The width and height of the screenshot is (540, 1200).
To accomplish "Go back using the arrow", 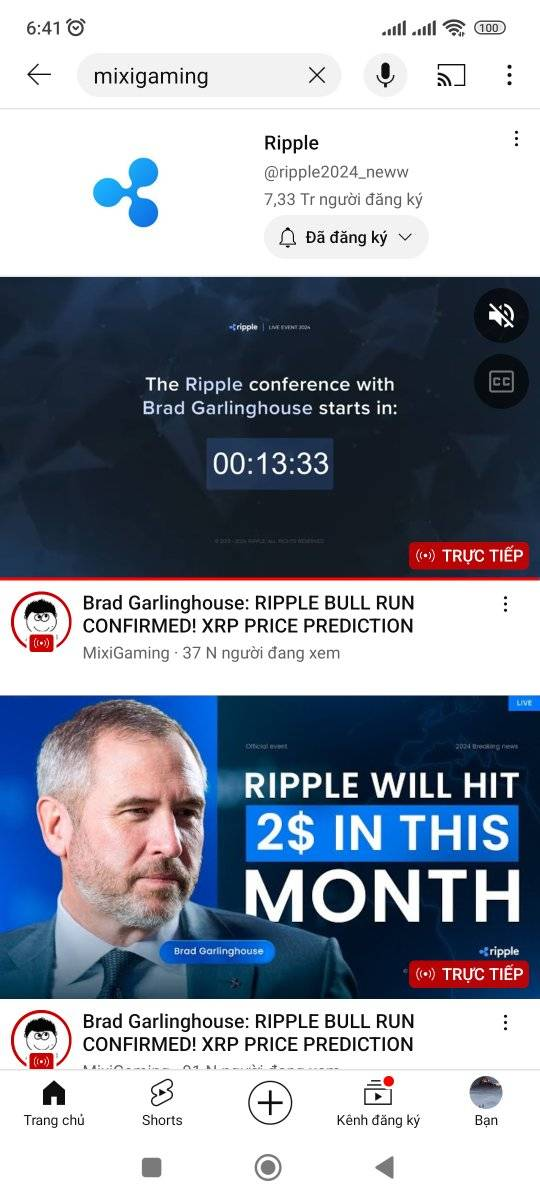I will click(39, 75).
